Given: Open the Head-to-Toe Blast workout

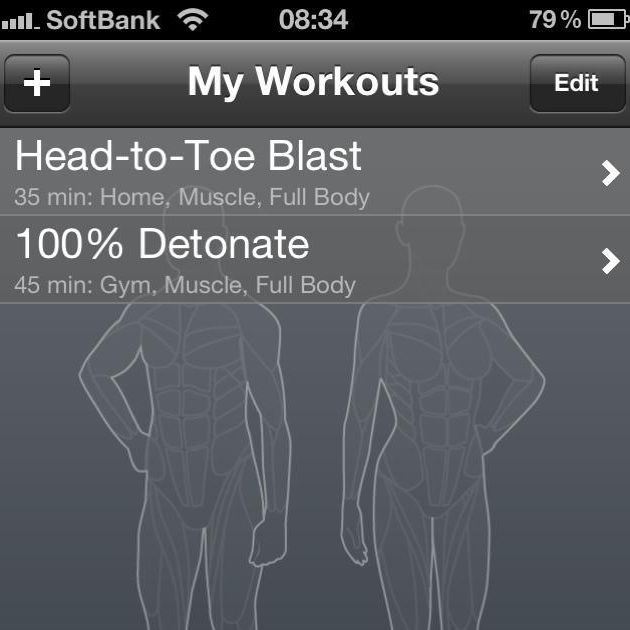Looking at the screenshot, I should coord(315,171).
